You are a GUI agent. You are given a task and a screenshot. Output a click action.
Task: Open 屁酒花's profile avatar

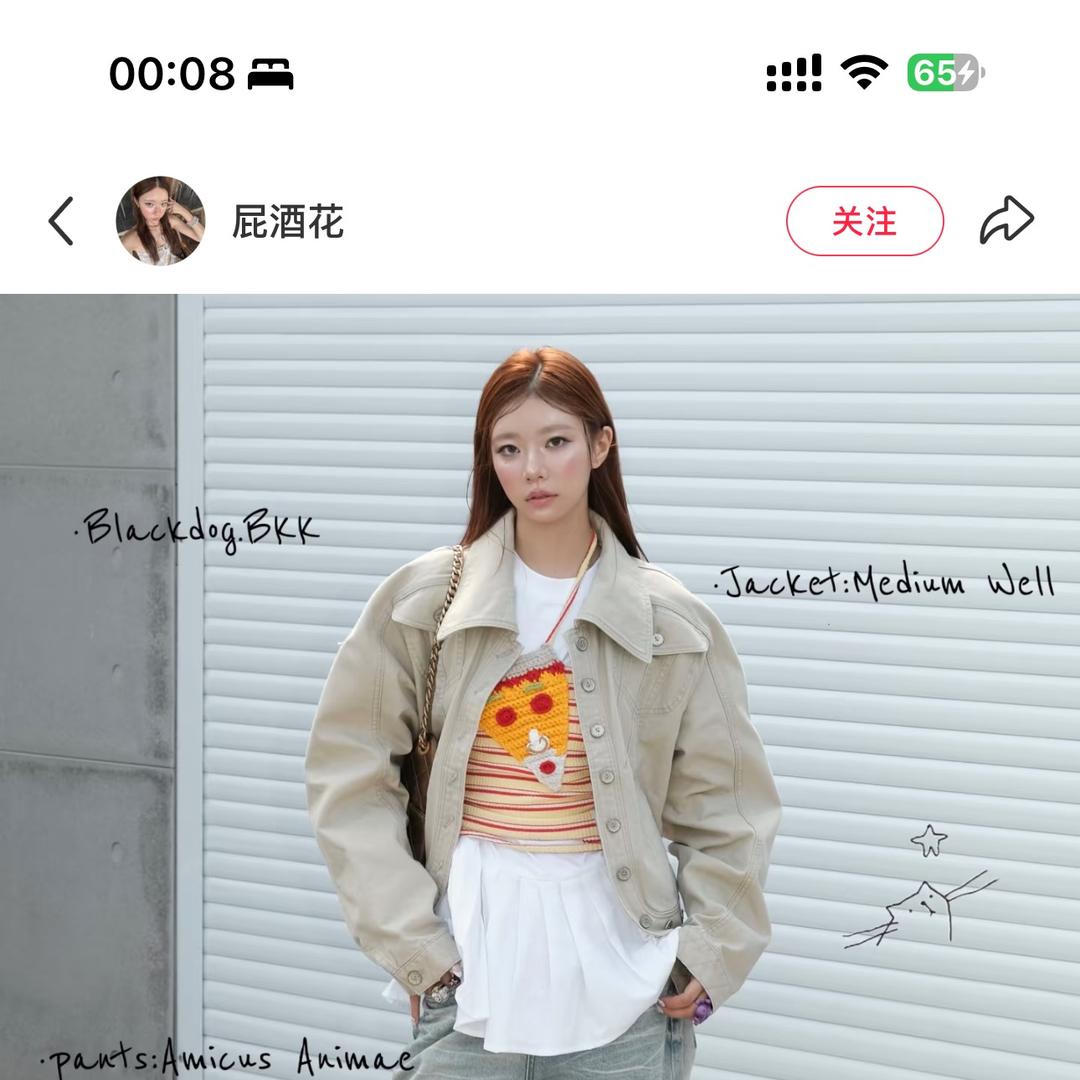pos(160,221)
